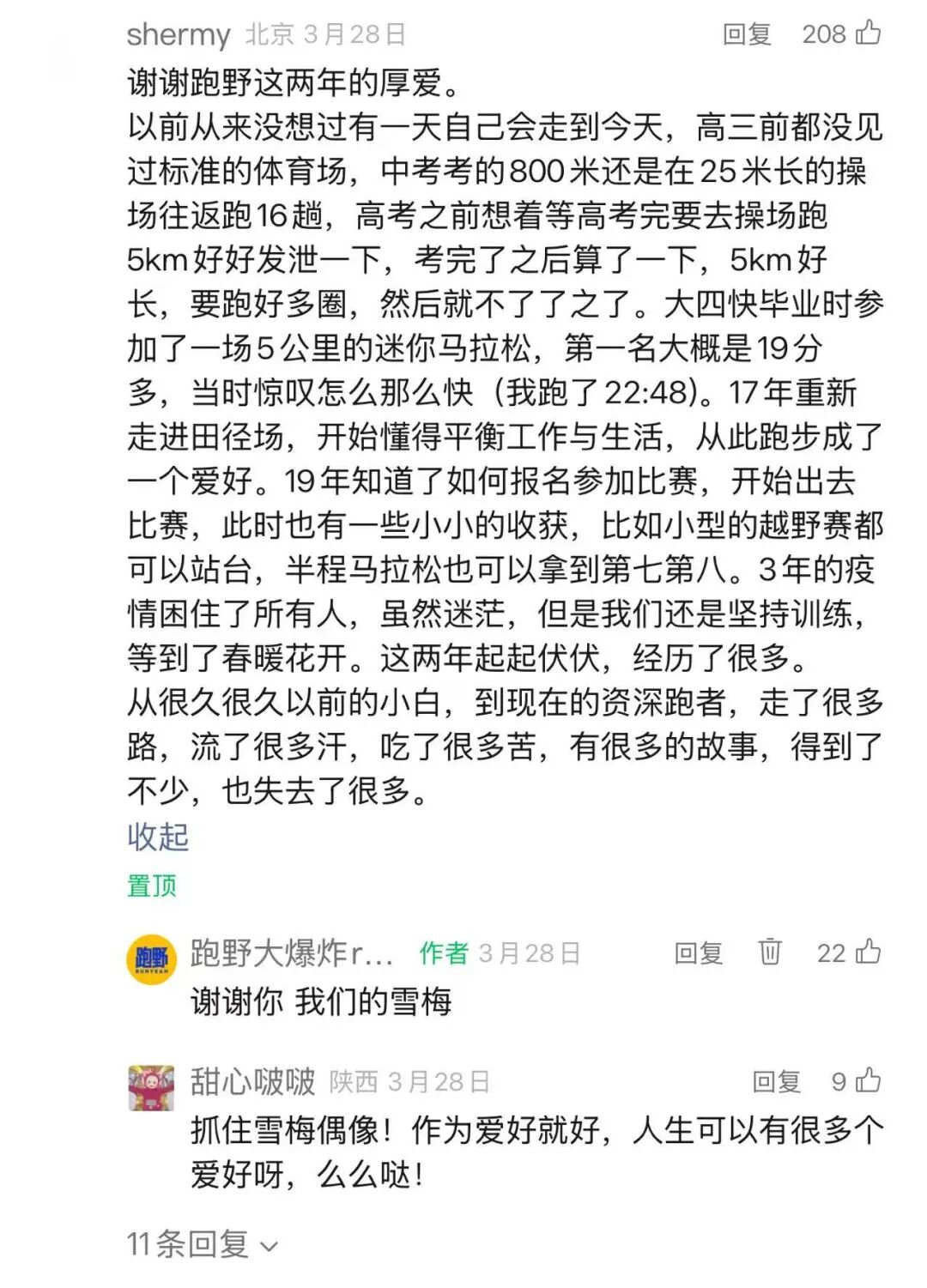Like 跑野大爆炸's reply
Image resolution: width=927 pixels, height=1288 pixels.
(868, 952)
